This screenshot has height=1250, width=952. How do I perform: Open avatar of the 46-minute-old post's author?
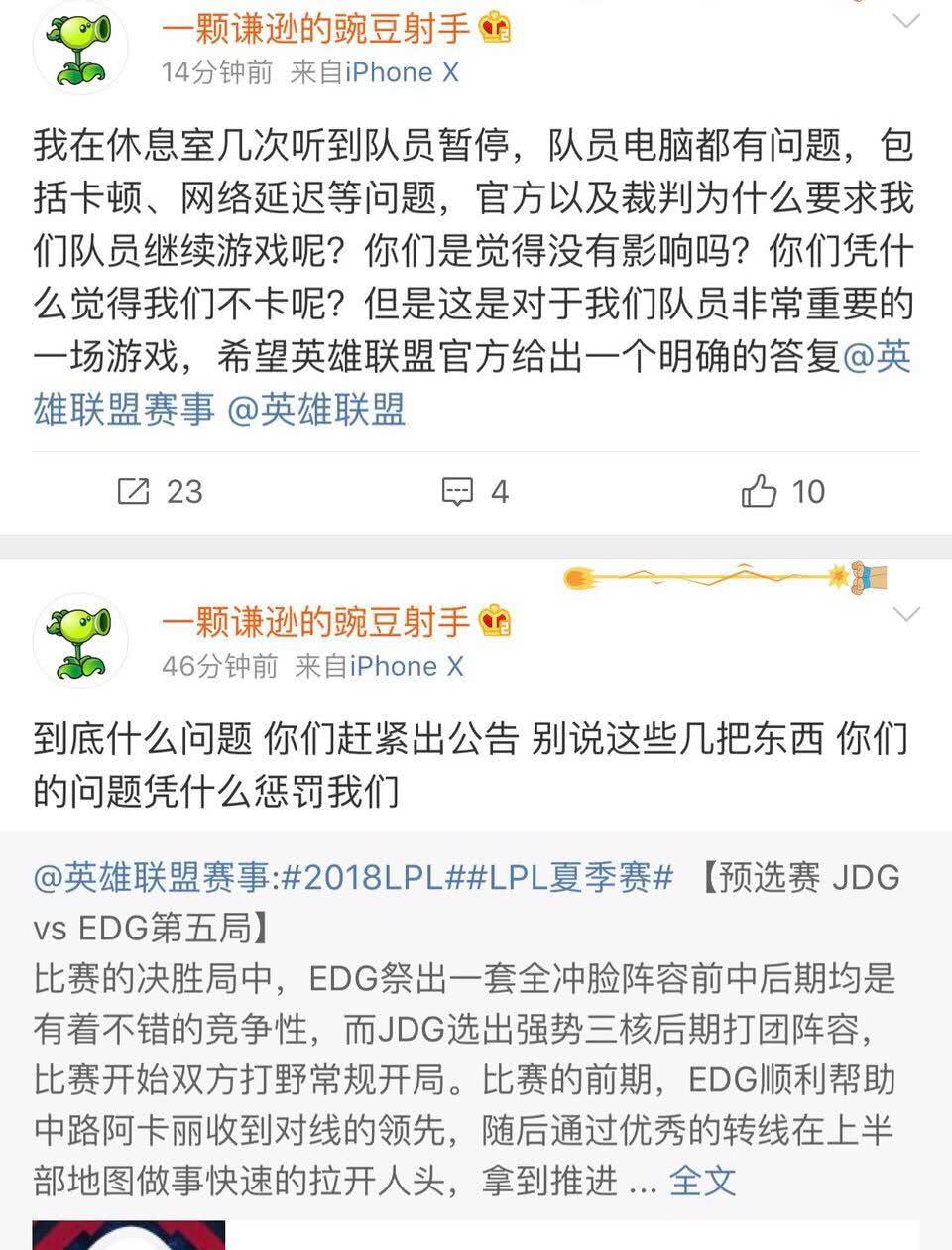81,642
